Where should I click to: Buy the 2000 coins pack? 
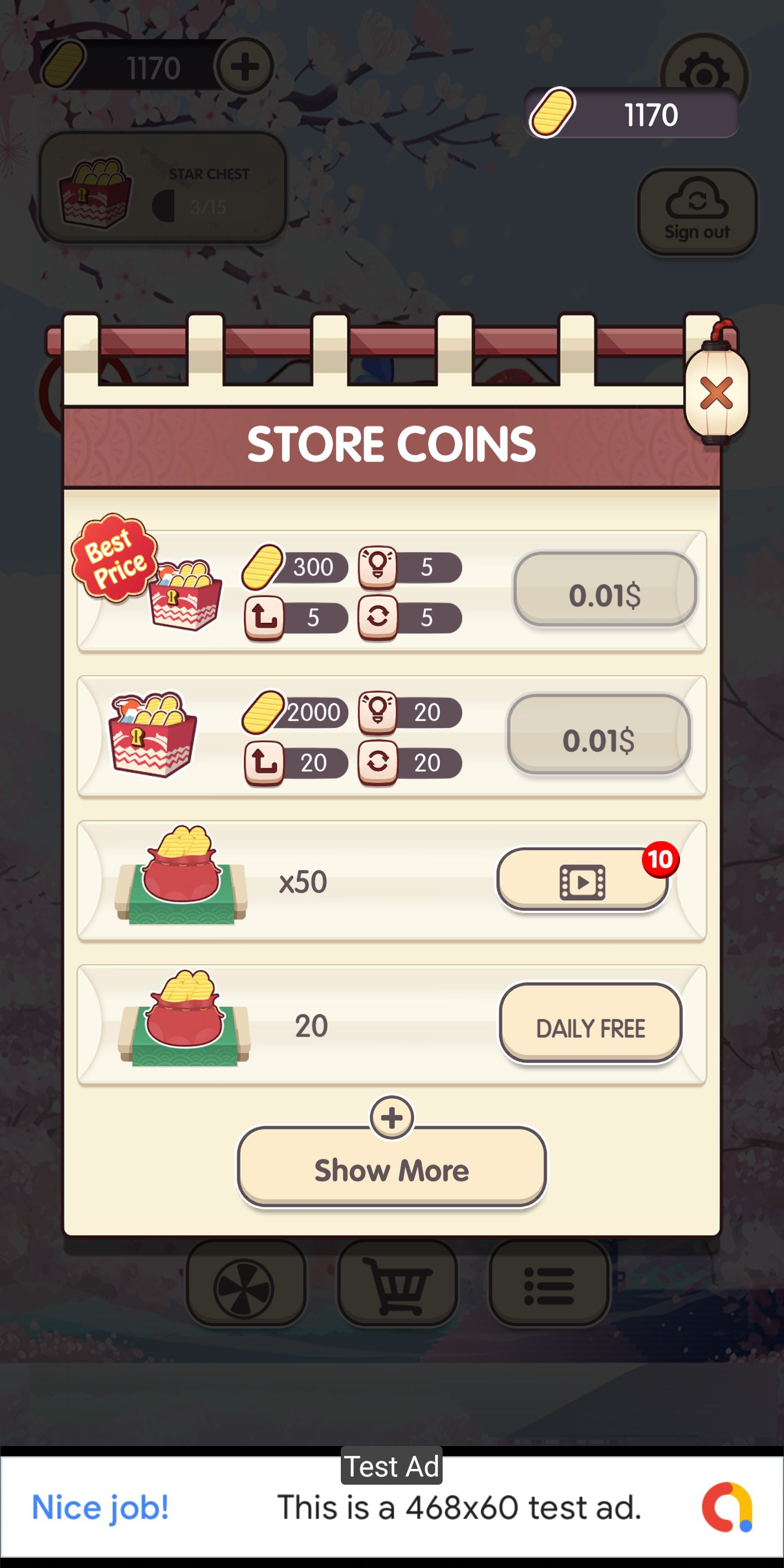coord(598,734)
